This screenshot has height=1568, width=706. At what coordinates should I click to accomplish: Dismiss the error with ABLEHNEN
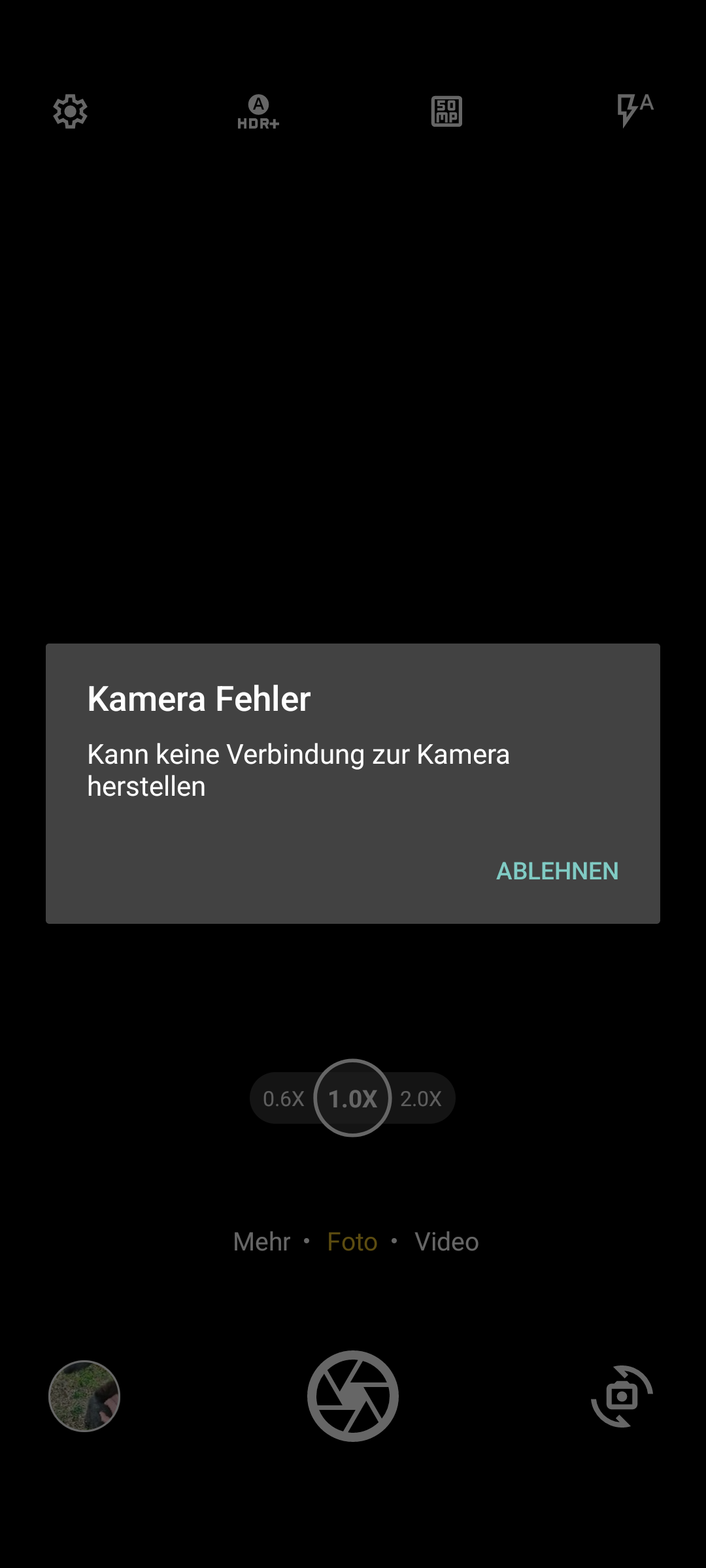point(557,871)
